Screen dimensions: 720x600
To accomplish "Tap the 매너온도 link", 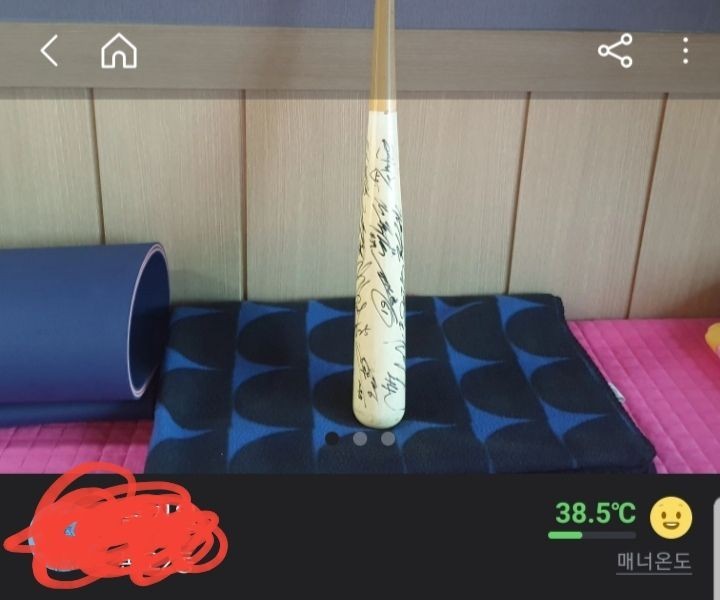I will (654, 562).
